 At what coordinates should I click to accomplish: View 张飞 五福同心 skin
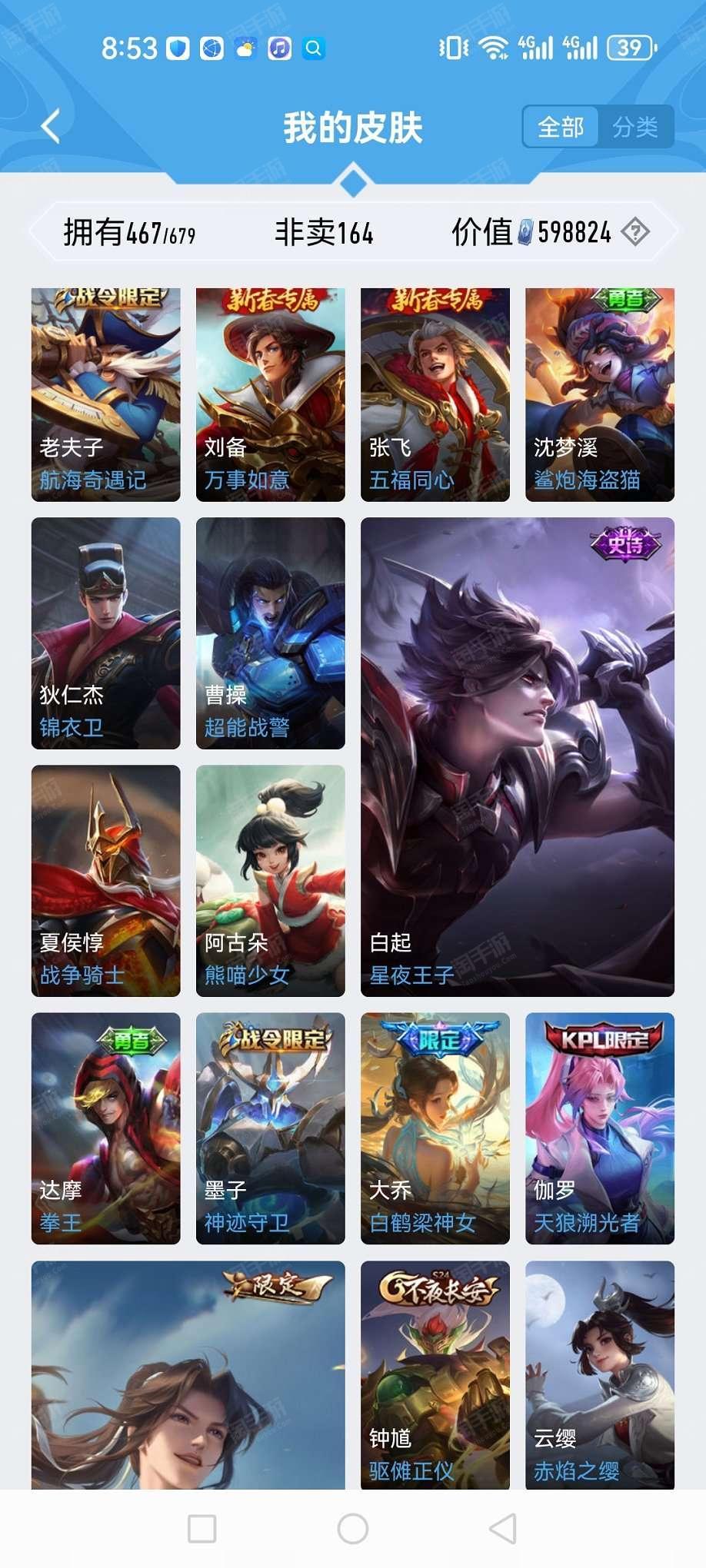tap(435, 395)
